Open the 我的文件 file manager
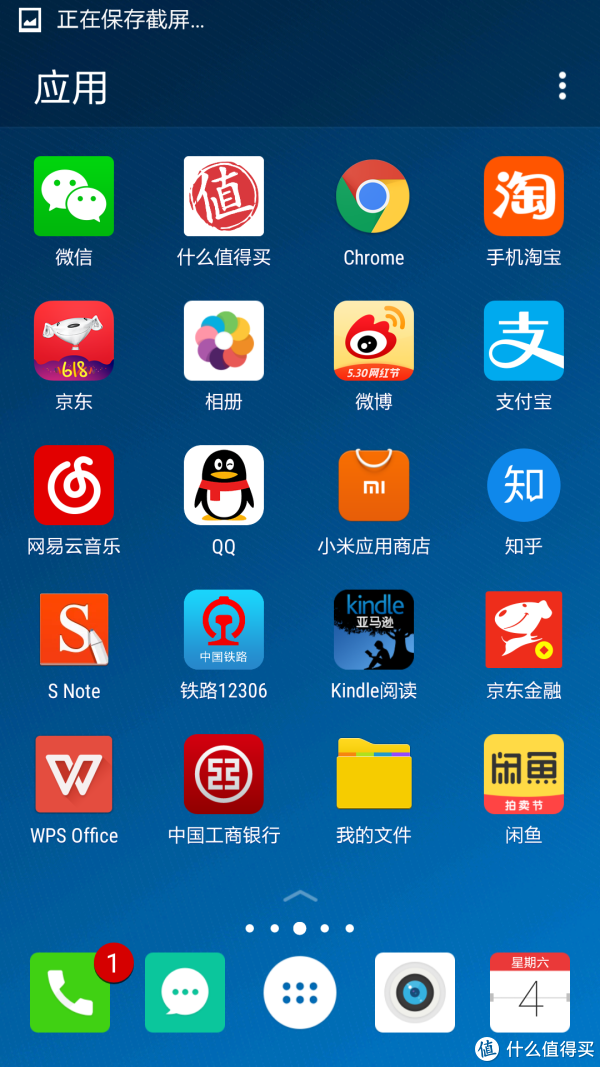600x1067 pixels. click(x=373, y=775)
